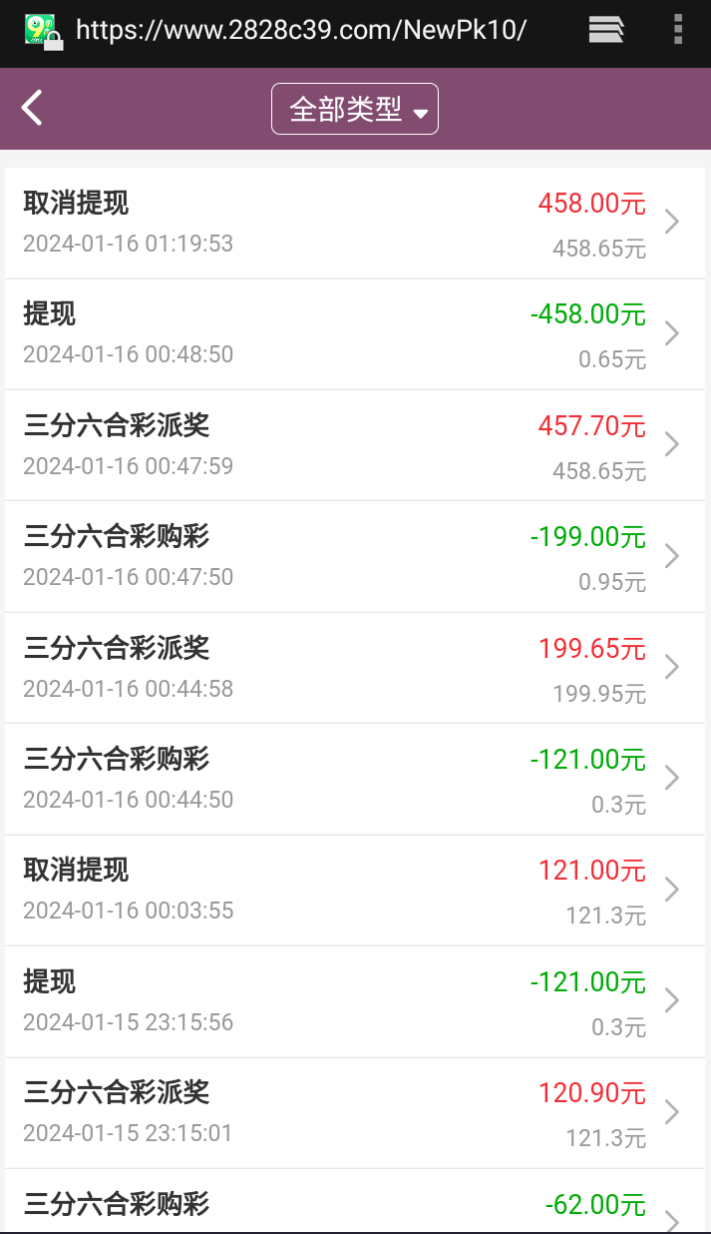Tap the browser URL address bar
Viewport: 711px width, 1234px height.
click(300, 30)
